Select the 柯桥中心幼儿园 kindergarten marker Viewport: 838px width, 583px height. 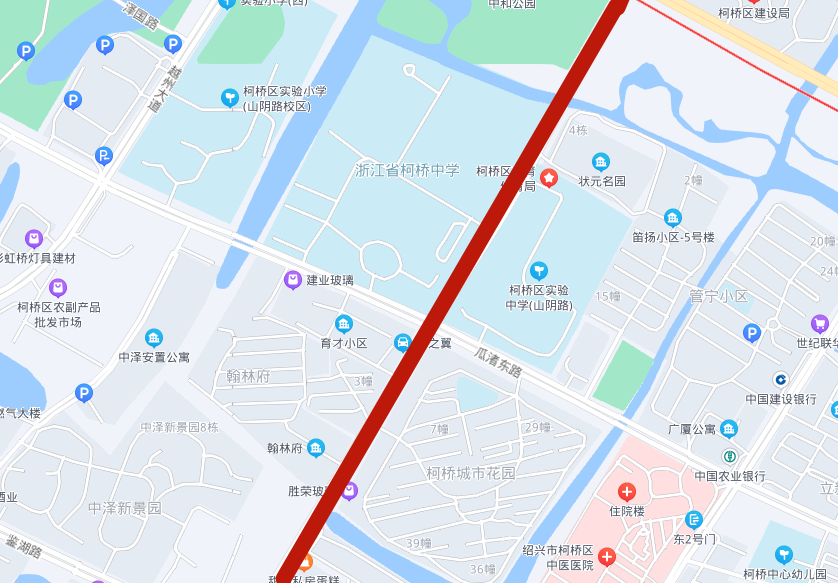[785, 554]
